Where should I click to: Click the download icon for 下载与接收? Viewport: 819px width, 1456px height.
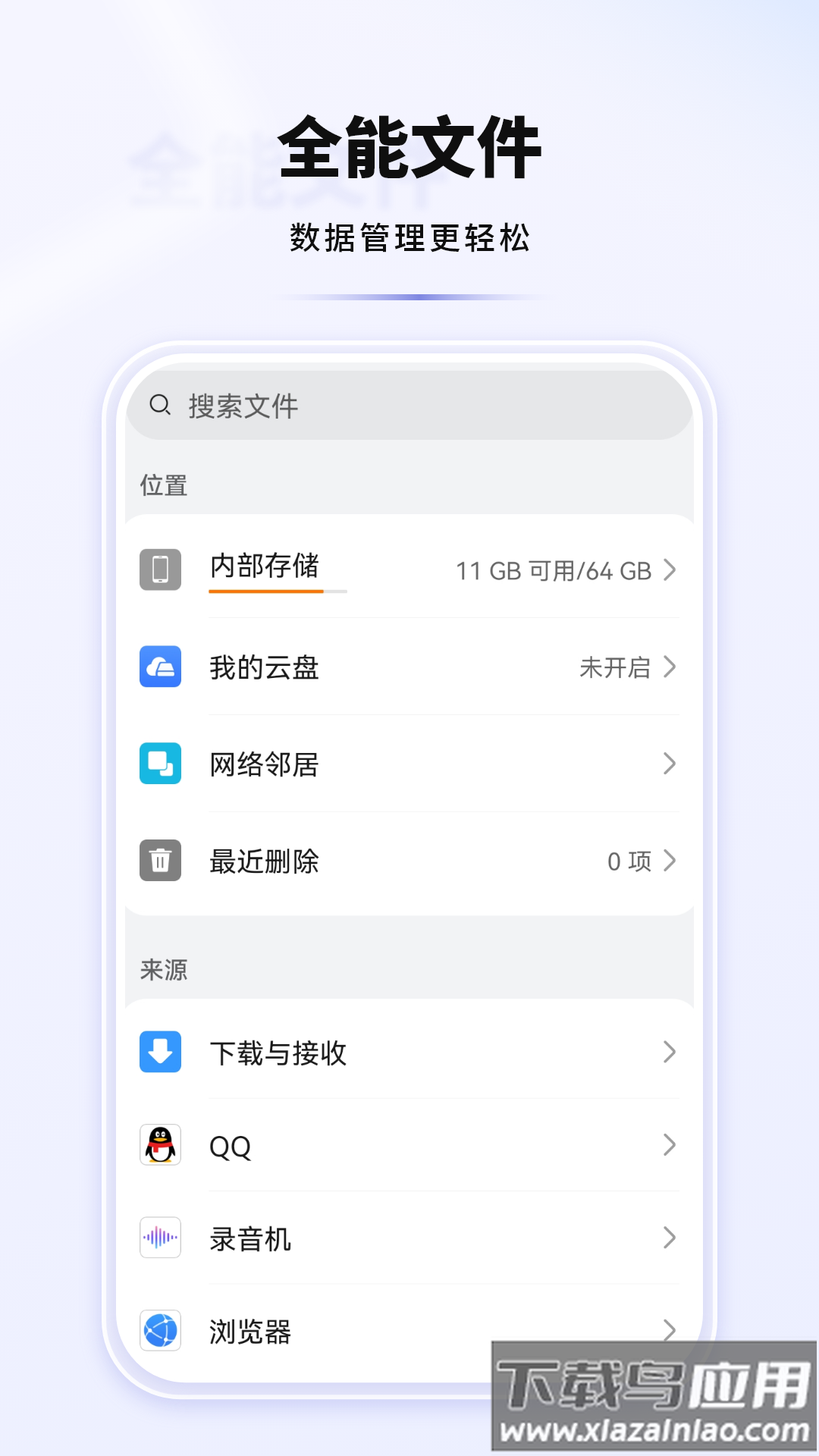point(160,1050)
